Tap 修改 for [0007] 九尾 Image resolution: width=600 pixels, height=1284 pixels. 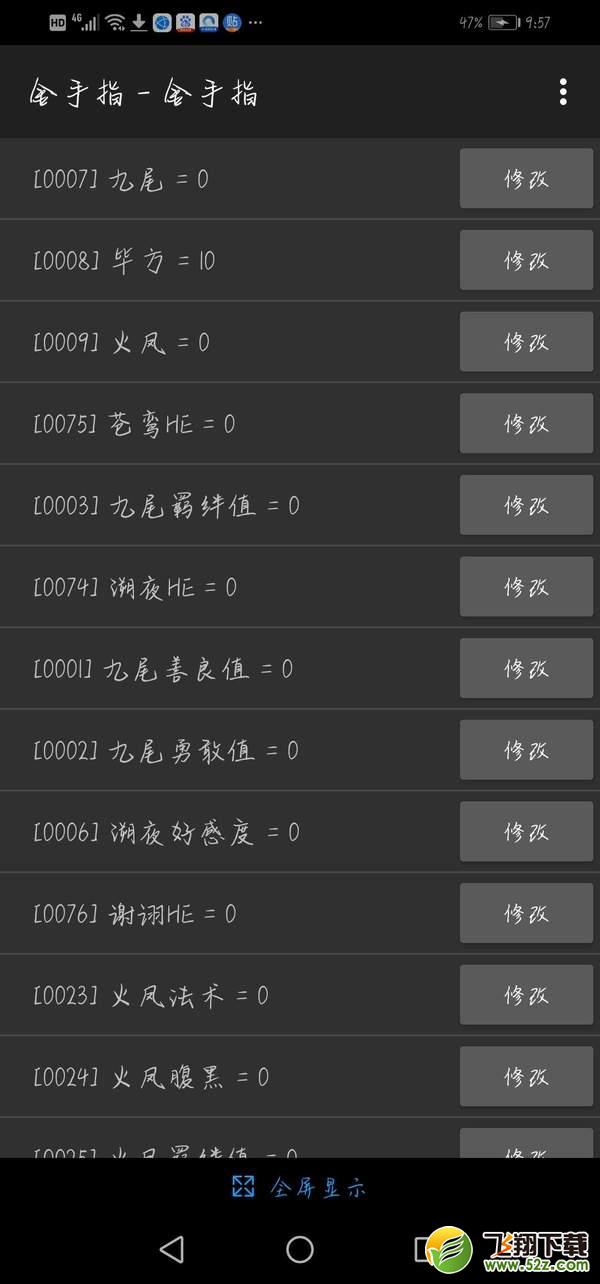pos(526,179)
